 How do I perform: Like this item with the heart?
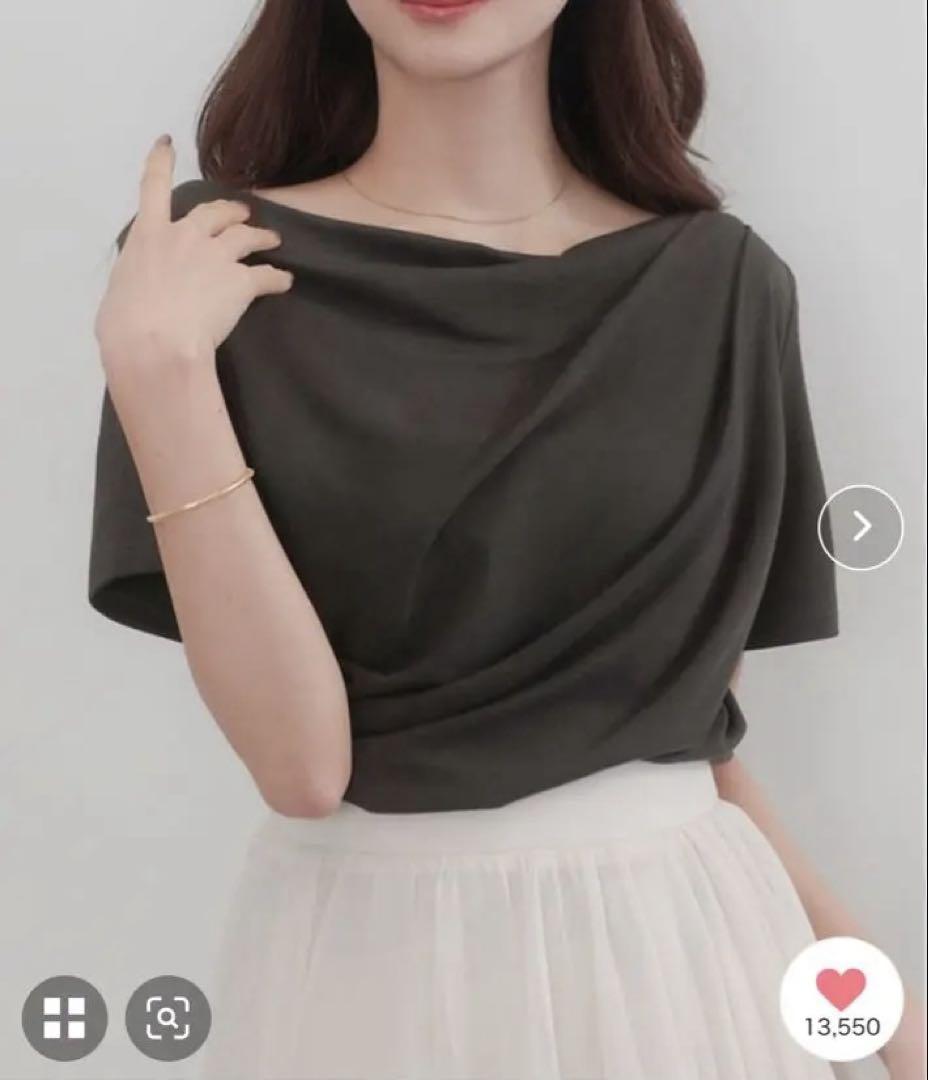point(841,990)
